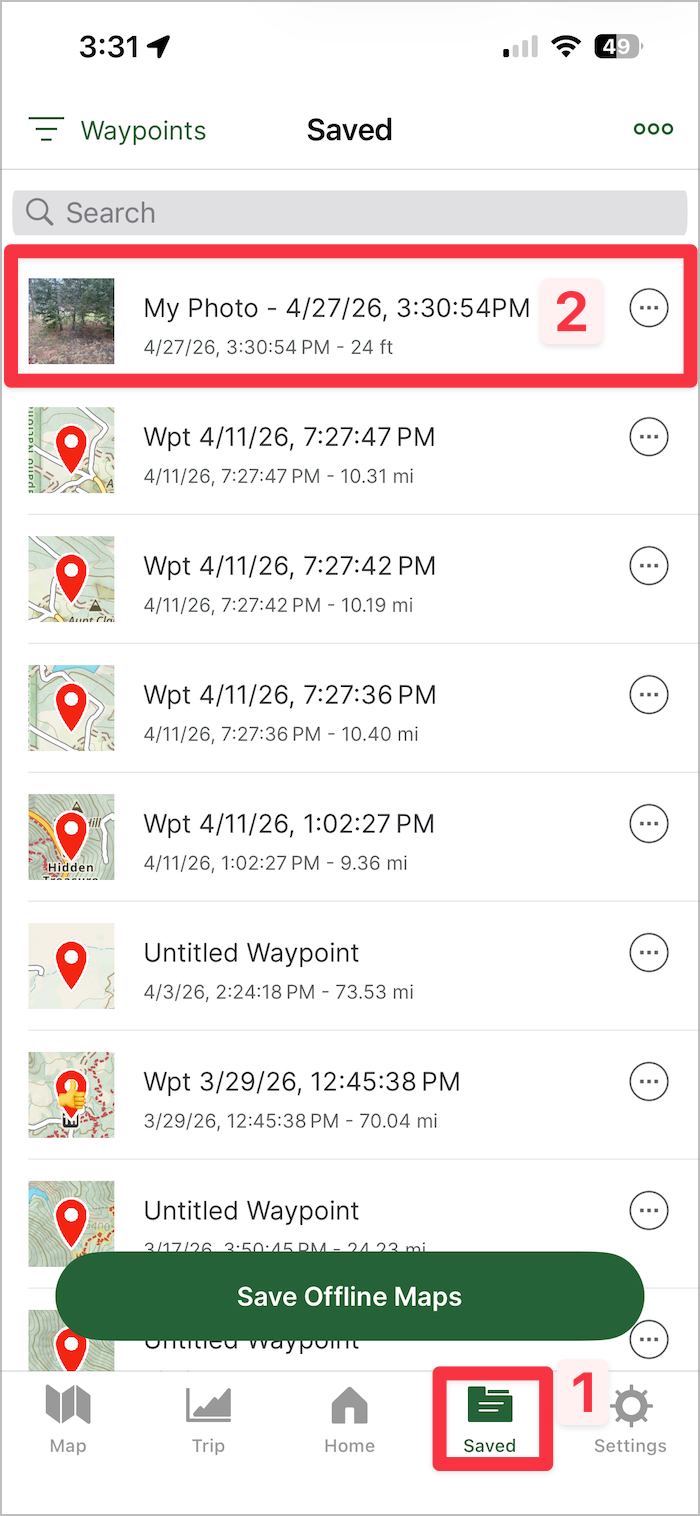
Task: Open the top-right overflow menu
Action: (653, 129)
